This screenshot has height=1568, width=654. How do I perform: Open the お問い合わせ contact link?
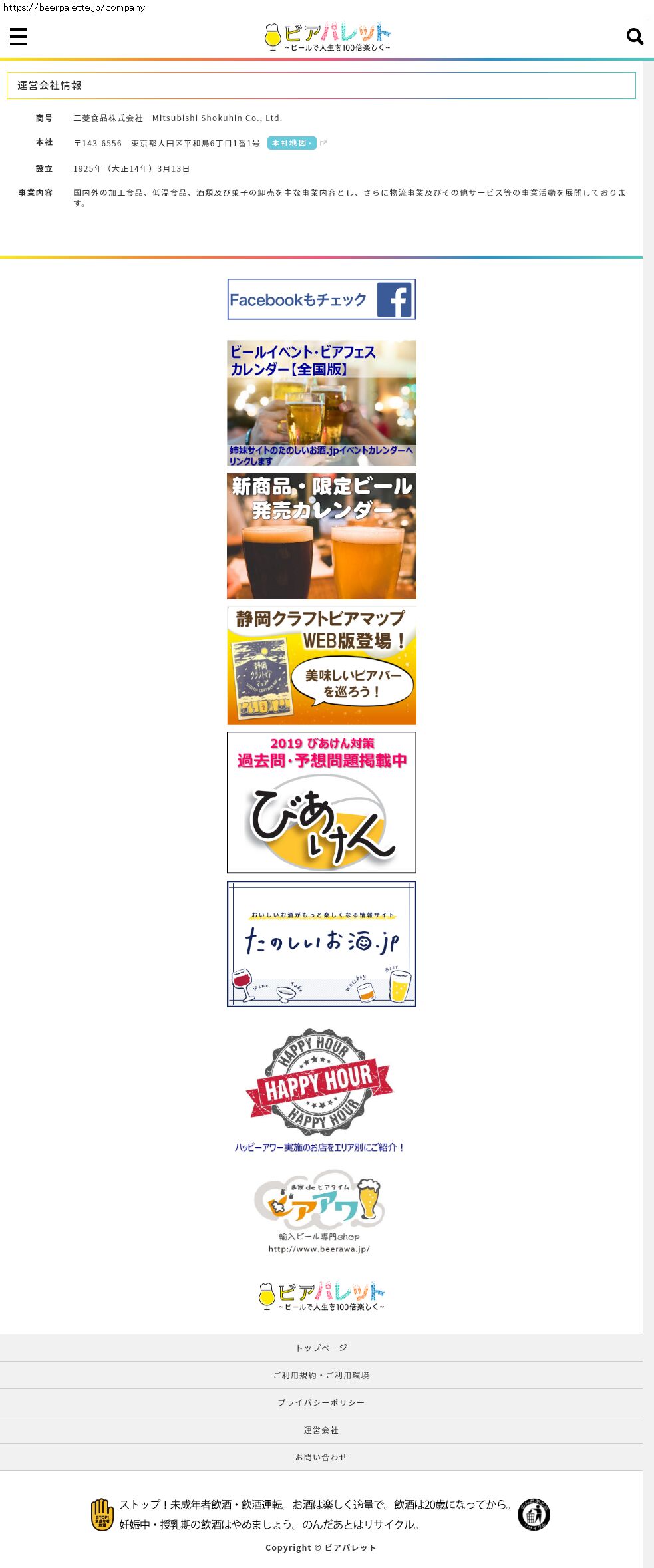click(321, 1457)
